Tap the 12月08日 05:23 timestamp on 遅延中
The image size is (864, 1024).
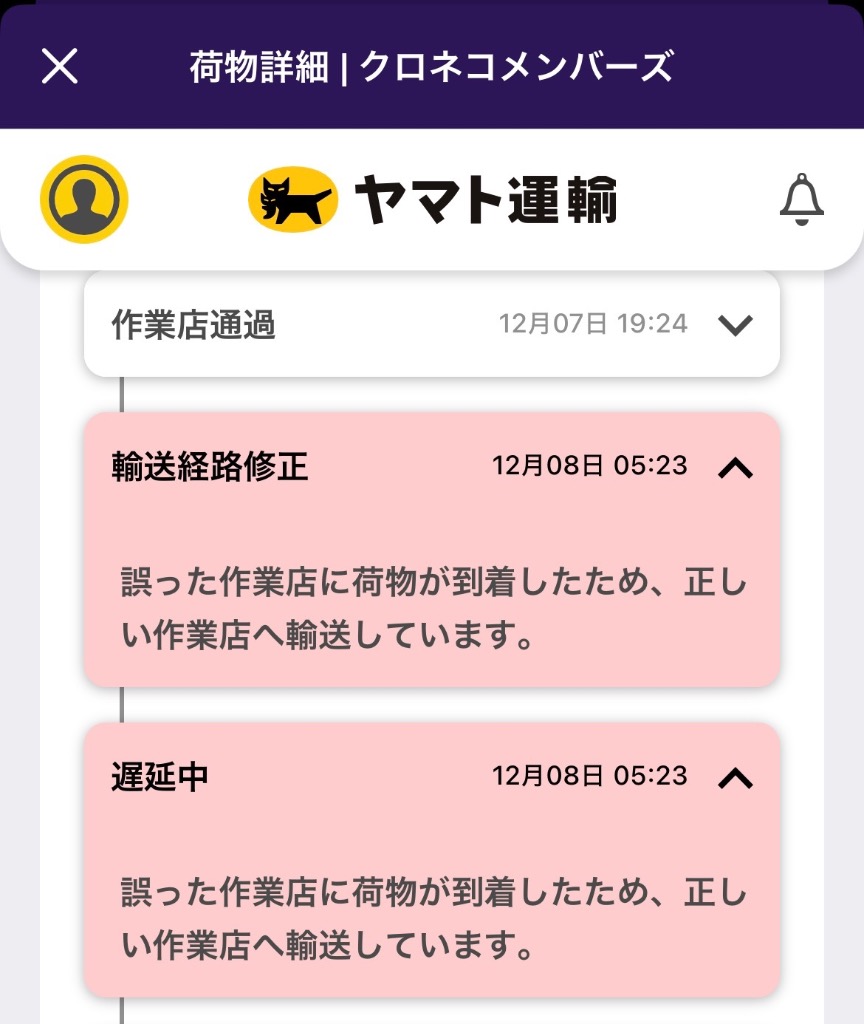point(590,776)
